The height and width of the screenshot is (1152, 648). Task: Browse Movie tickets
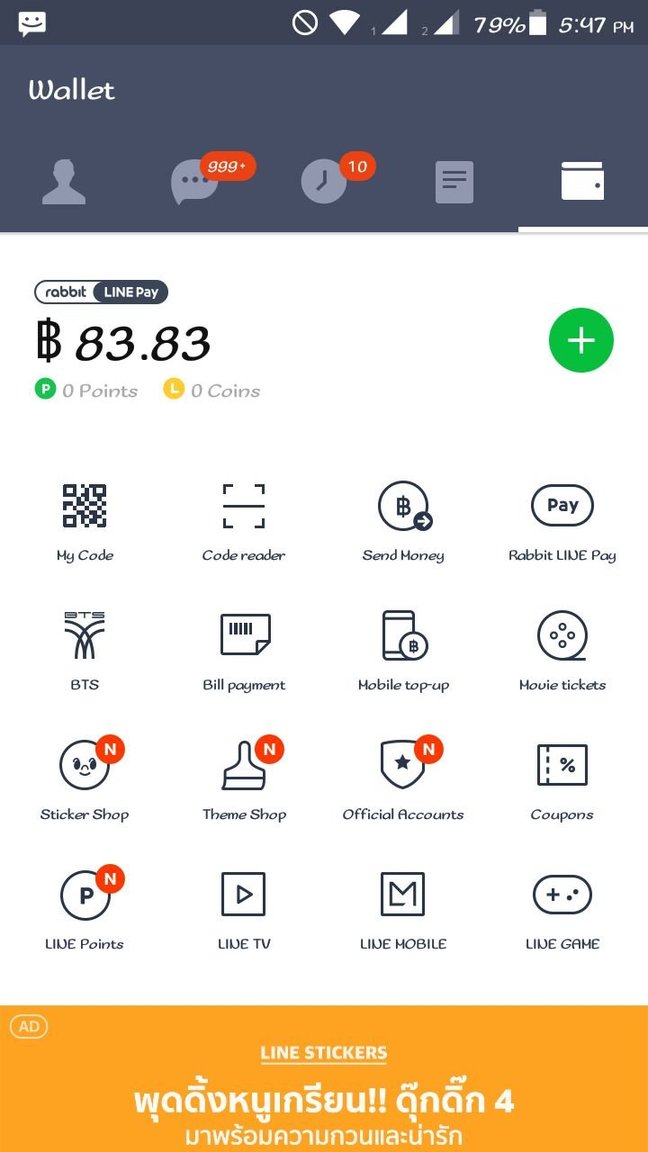point(562,649)
